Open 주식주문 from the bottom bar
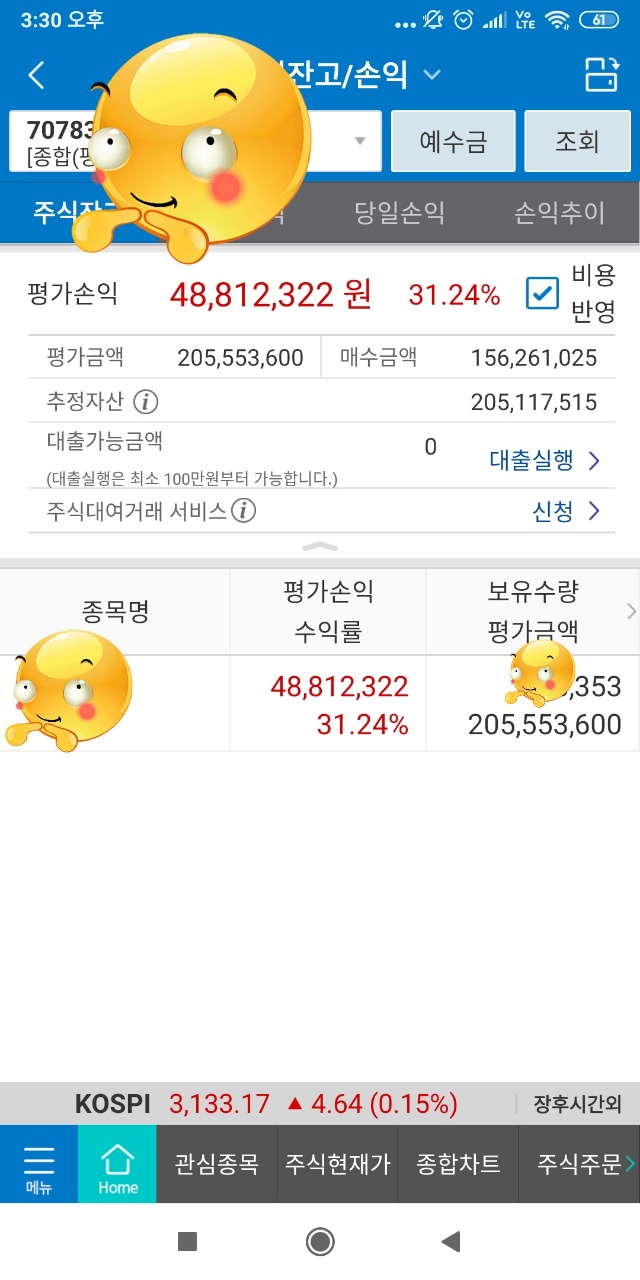 578,1164
